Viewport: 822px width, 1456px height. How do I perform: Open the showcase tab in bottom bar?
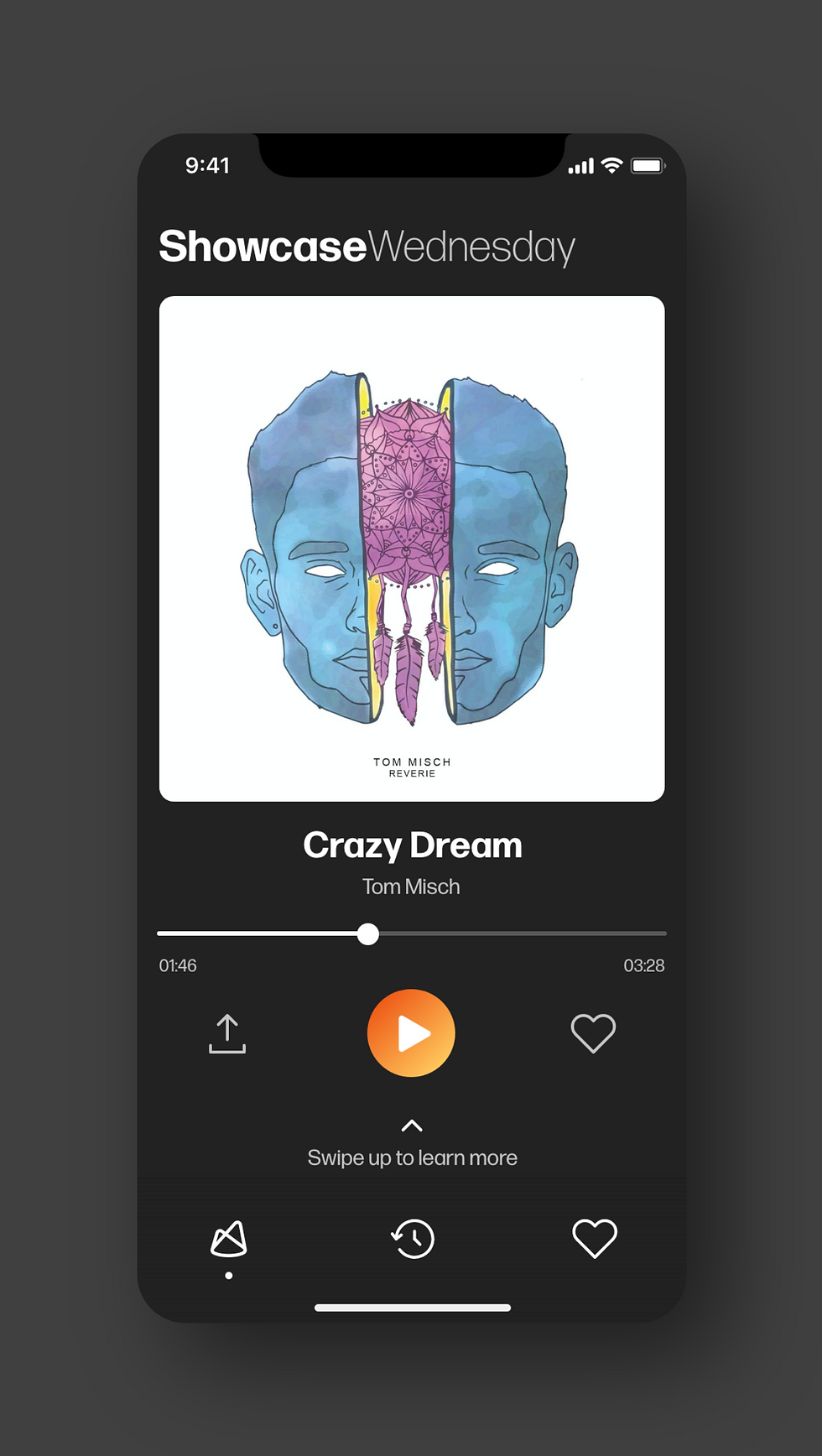228,1239
